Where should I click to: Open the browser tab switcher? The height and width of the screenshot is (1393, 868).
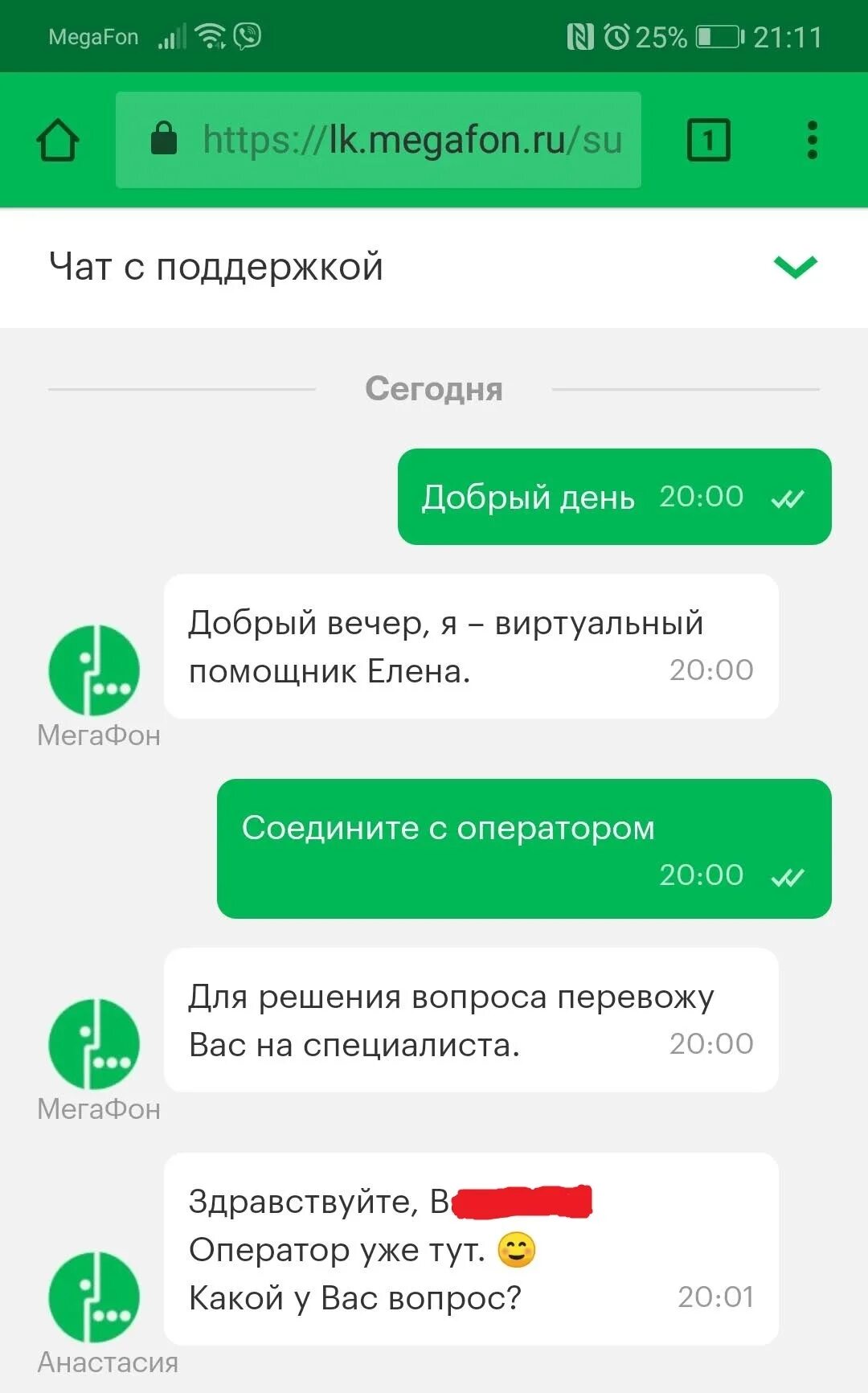[x=709, y=141]
